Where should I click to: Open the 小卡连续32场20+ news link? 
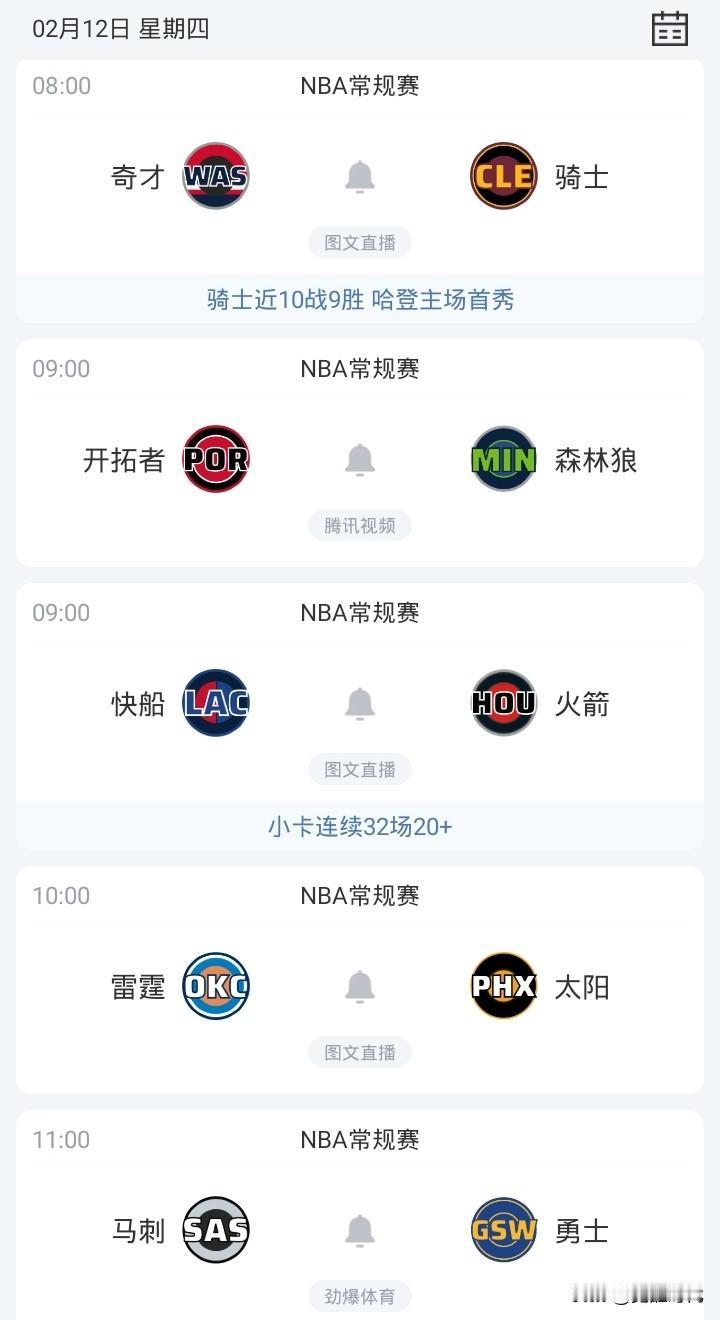click(x=359, y=826)
